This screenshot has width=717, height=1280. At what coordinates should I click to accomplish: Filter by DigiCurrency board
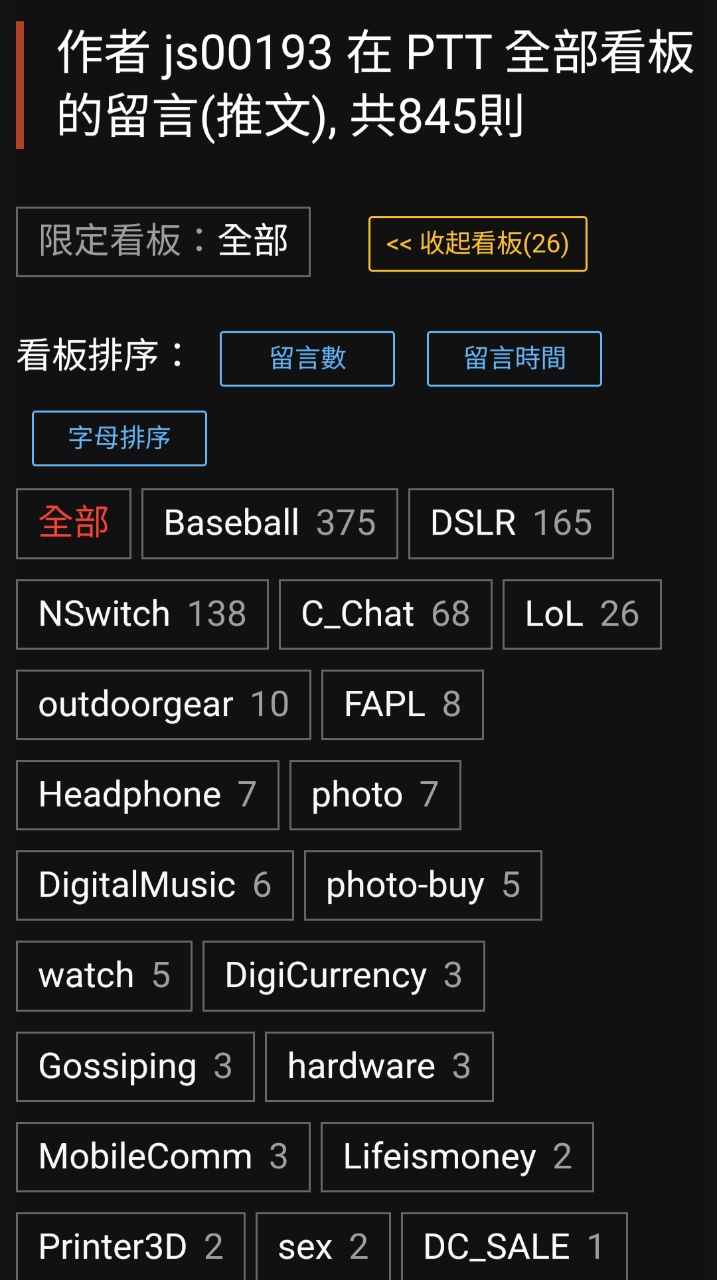(x=343, y=976)
